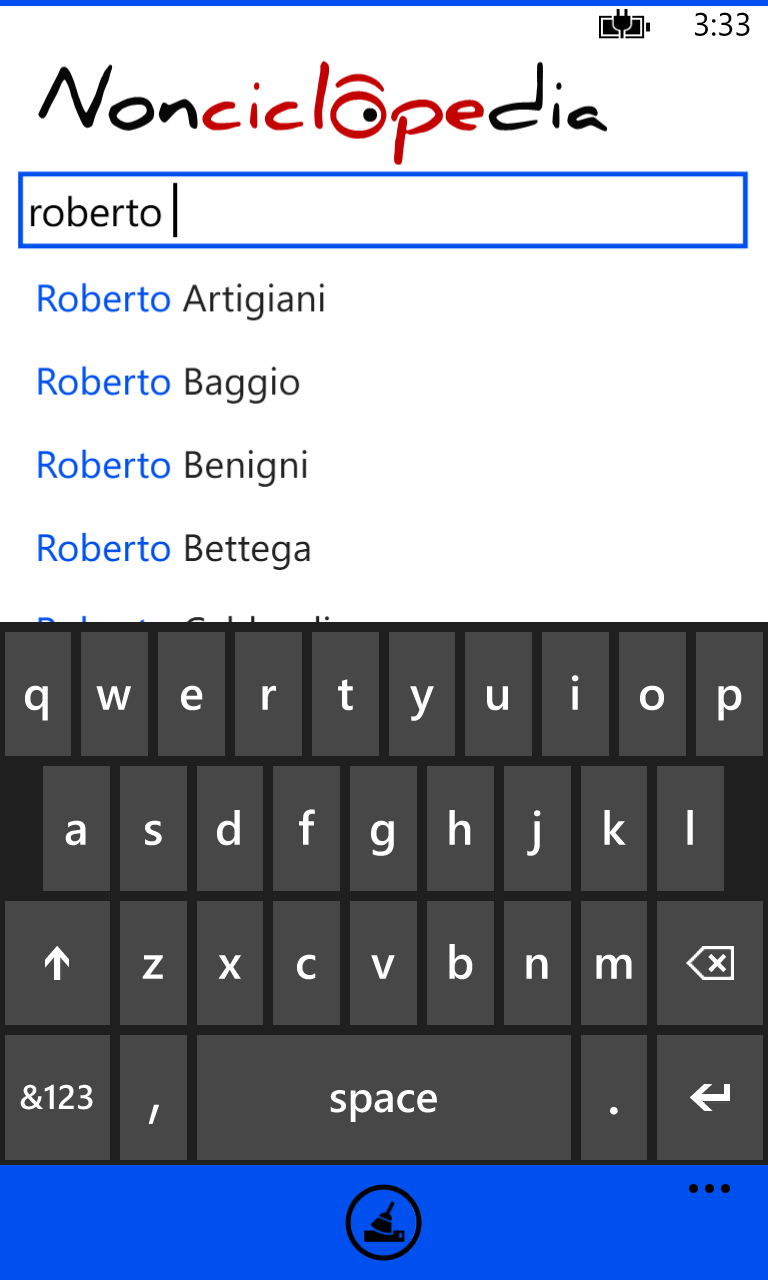Select the Roberto Bettega suggestion
The height and width of the screenshot is (1280, 768).
(x=173, y=548)
